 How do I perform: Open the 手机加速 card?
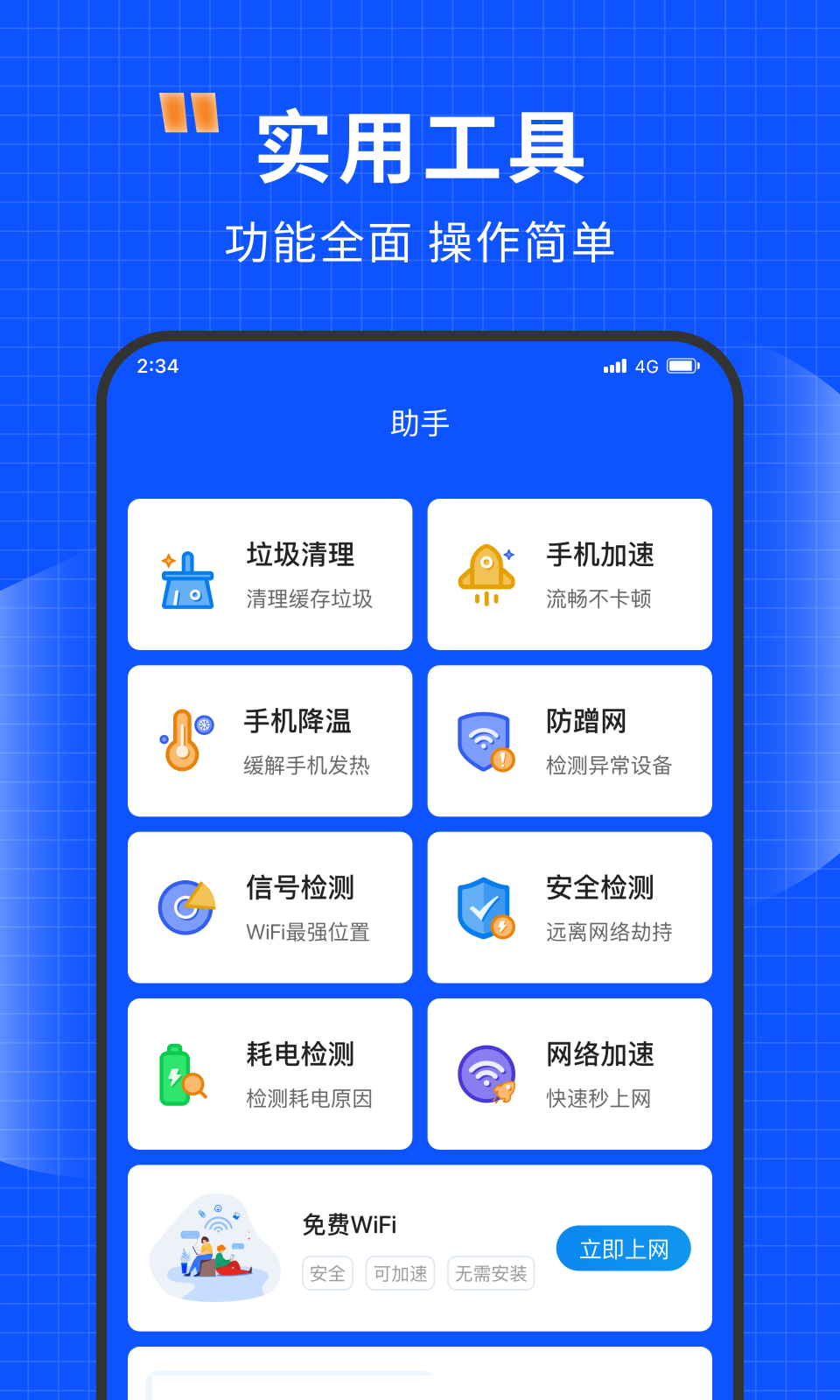pyautogui.click(x=569, y=575)
